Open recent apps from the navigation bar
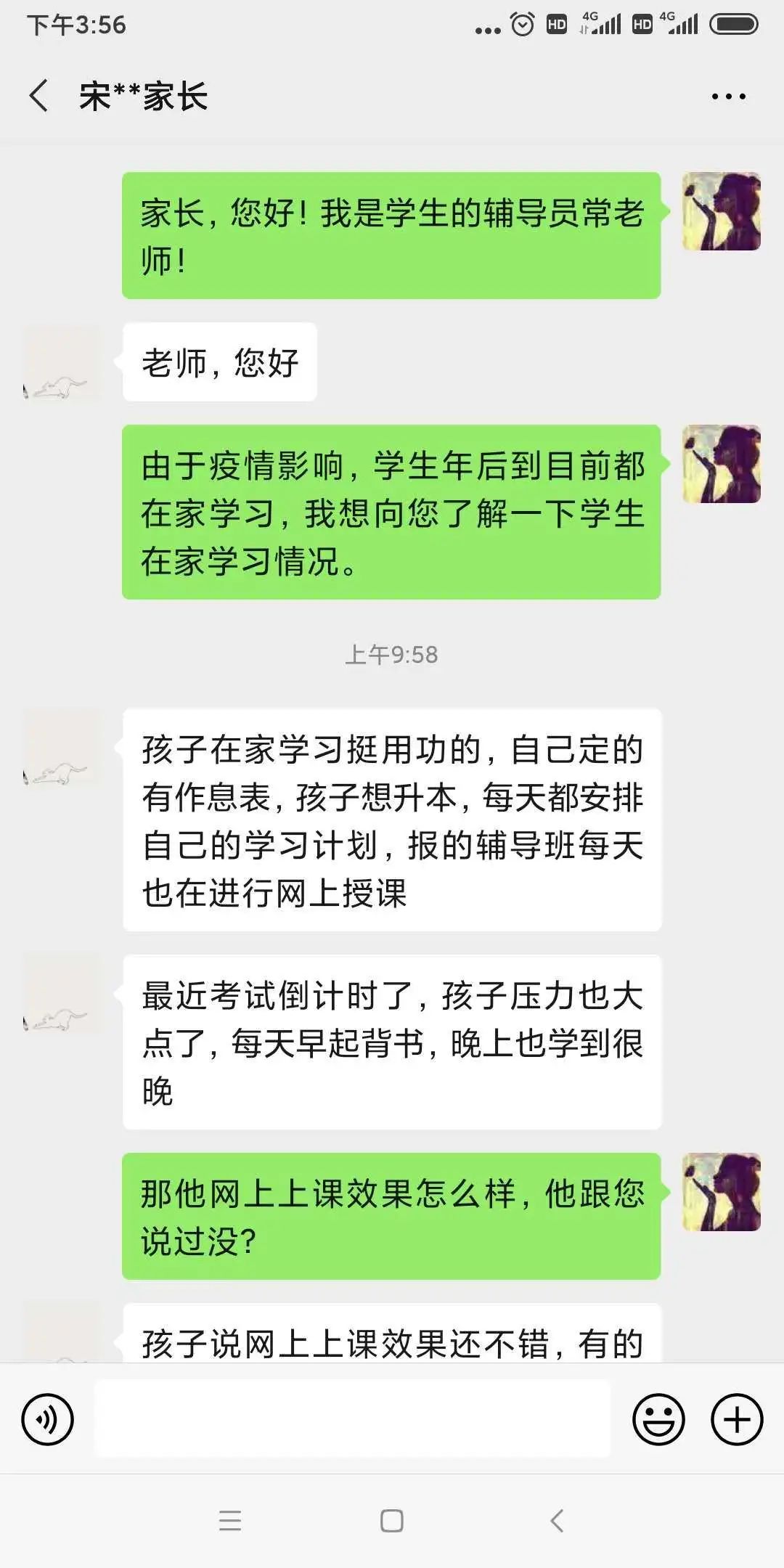This screenshot has height=1568, width=784. coord(230,1521)
